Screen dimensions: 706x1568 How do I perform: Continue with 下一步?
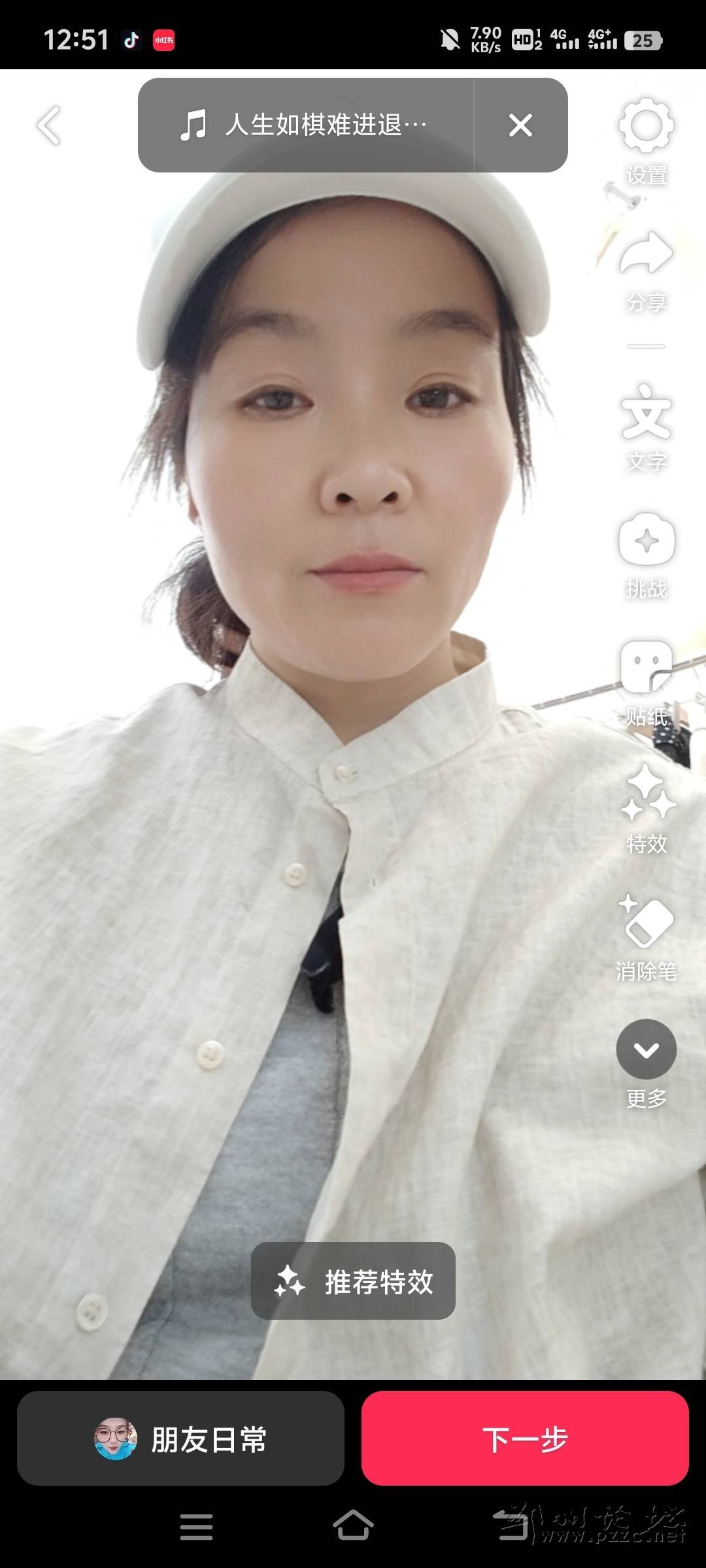pyautogui.click(x=525, y=1439)
